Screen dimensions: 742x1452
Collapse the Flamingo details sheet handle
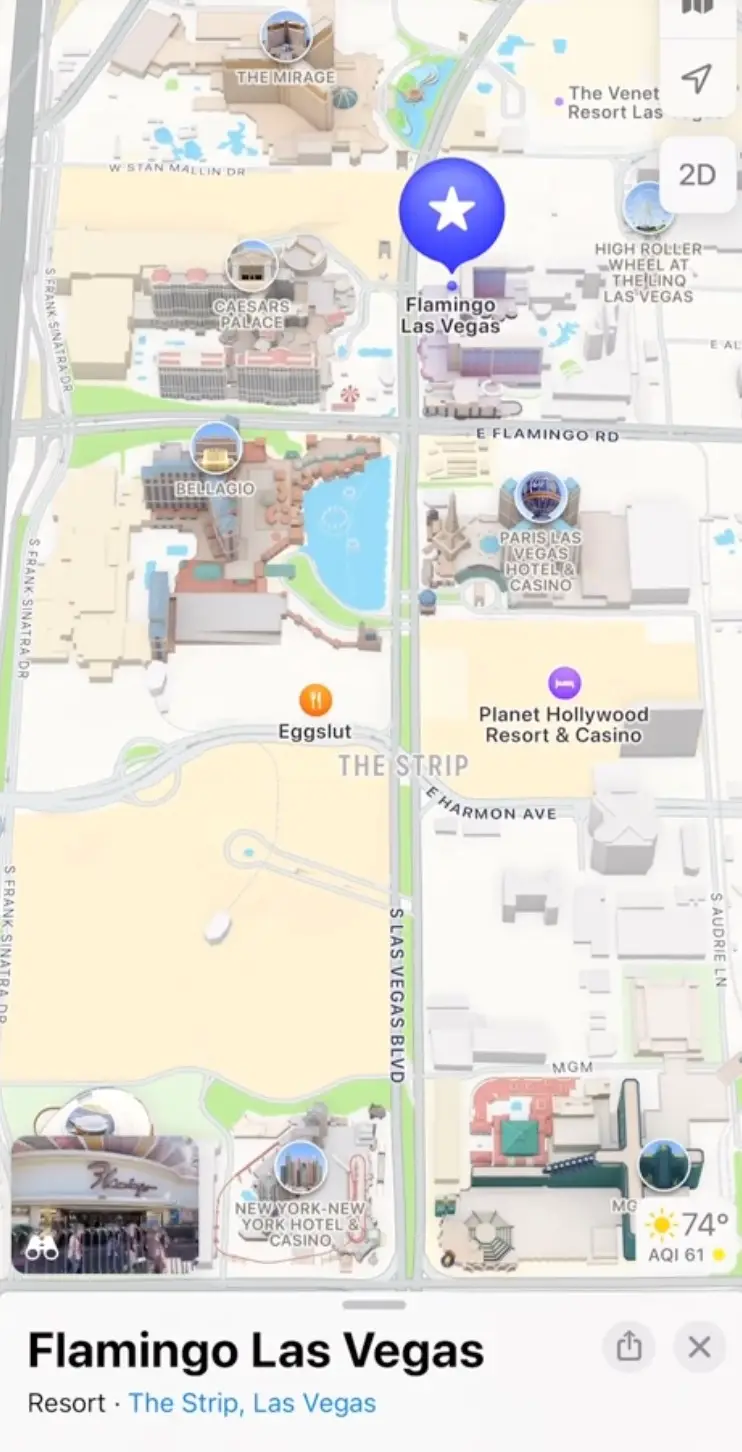371,1302
